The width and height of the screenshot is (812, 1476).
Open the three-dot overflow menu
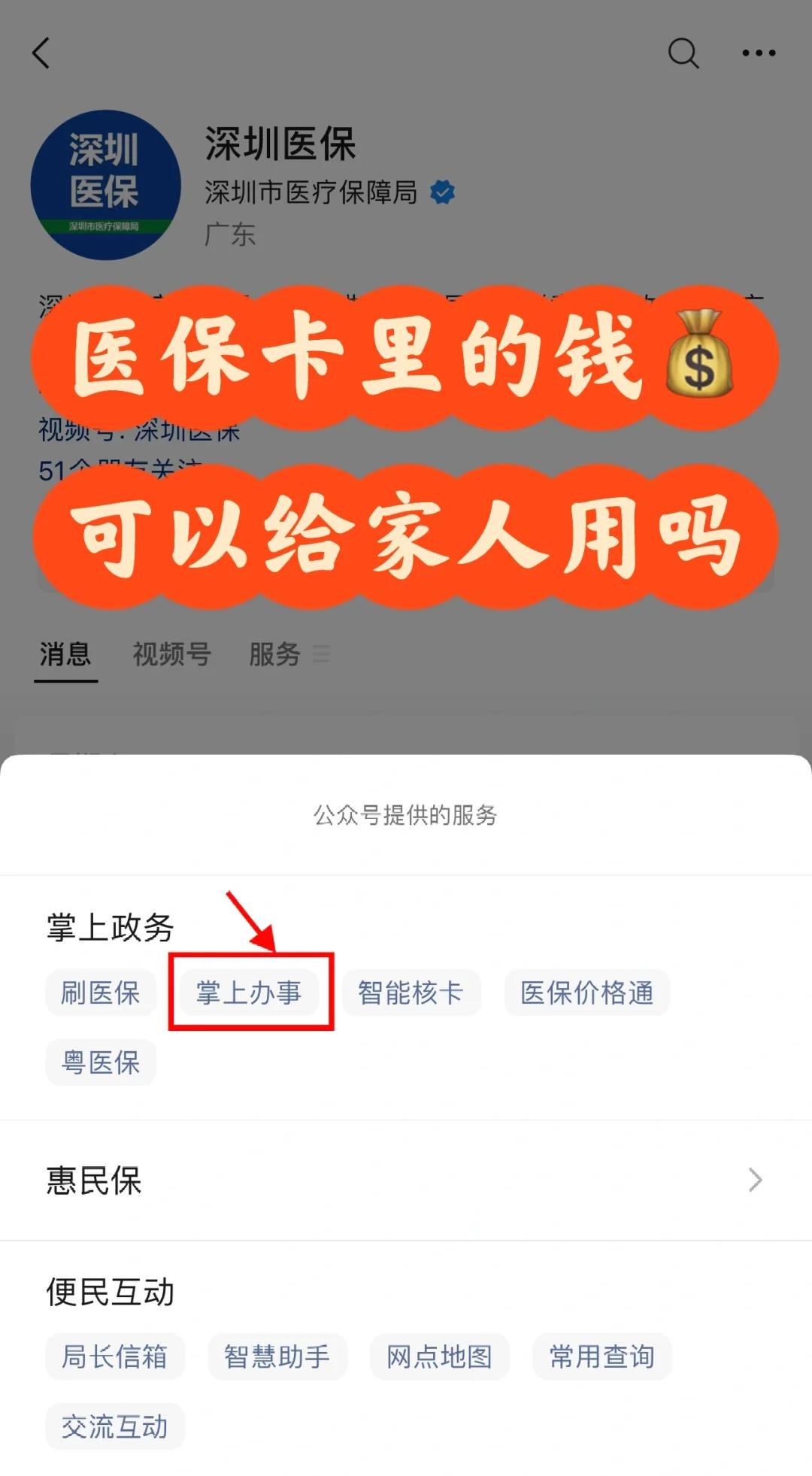758,53
